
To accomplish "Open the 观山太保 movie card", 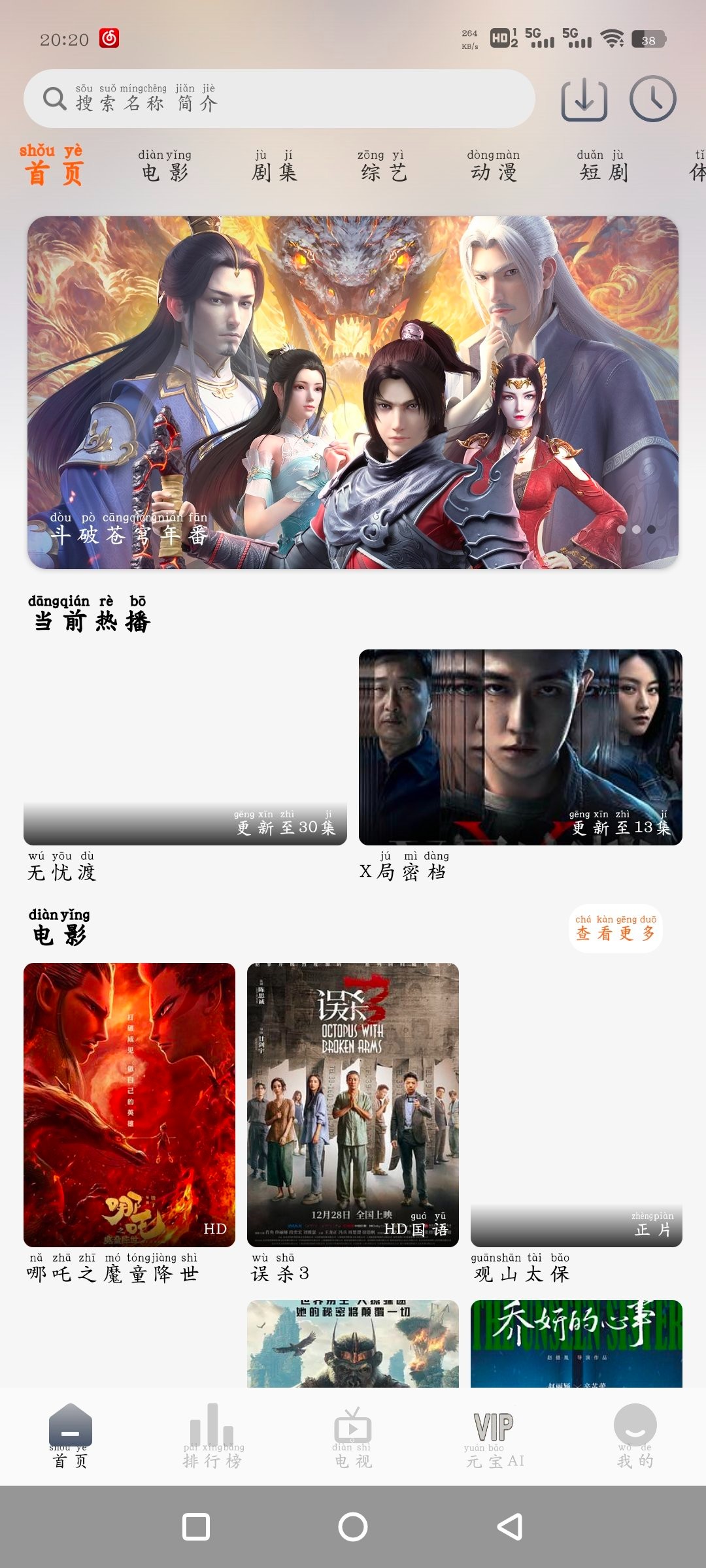I will pyautogui.click(x=576, y=1104).
